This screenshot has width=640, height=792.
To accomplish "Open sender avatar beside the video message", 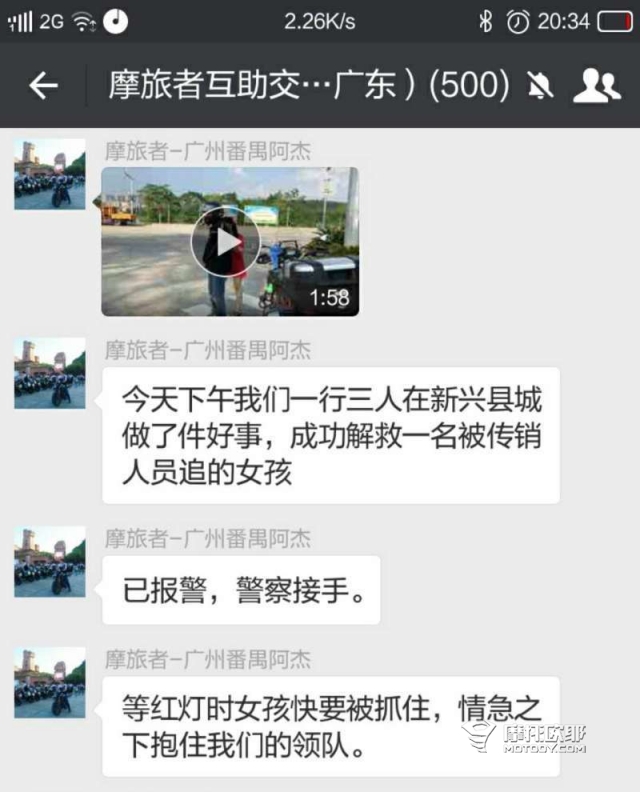I will coord(49,174).
